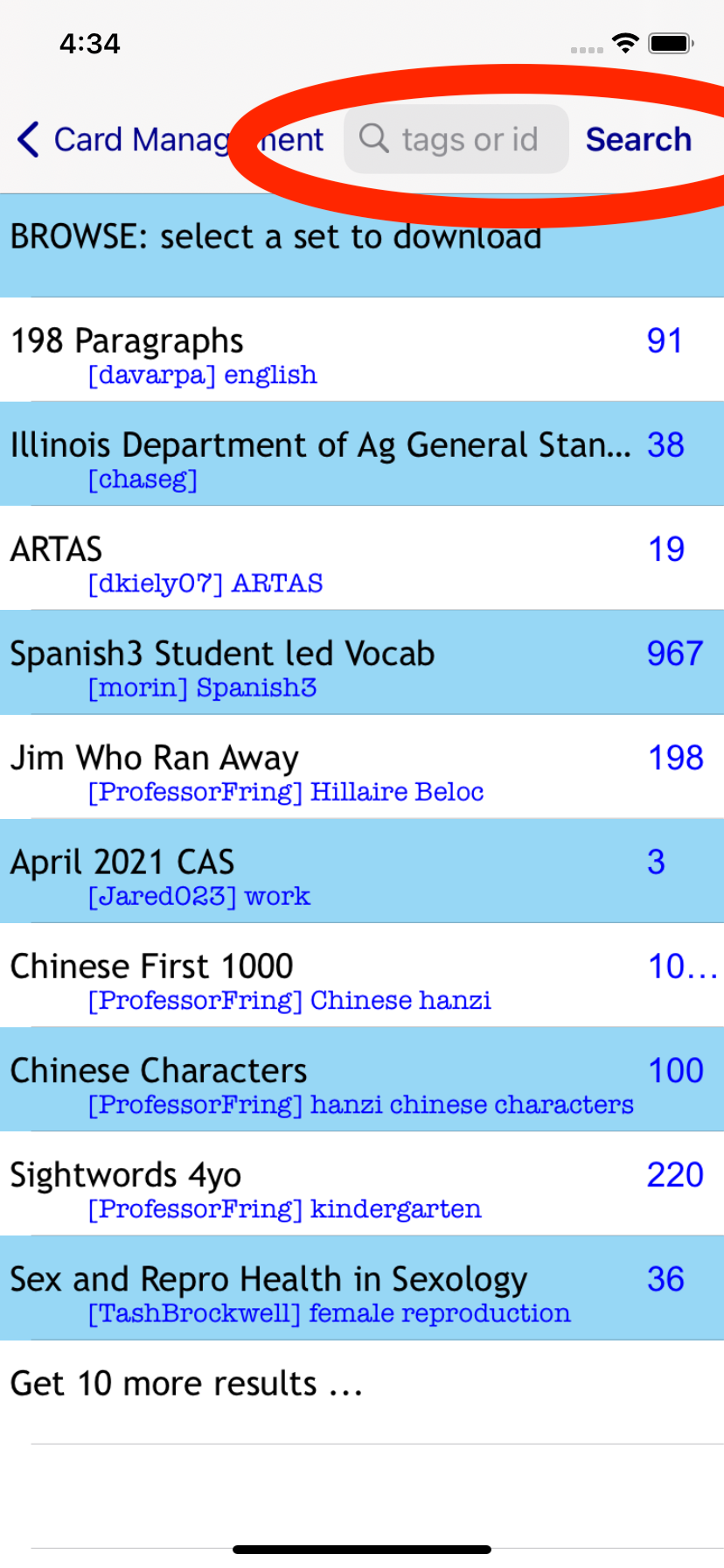Open Sightwords 4yo set
The height and width of the screenshot is (1568, 724).
pos(350,1183)
